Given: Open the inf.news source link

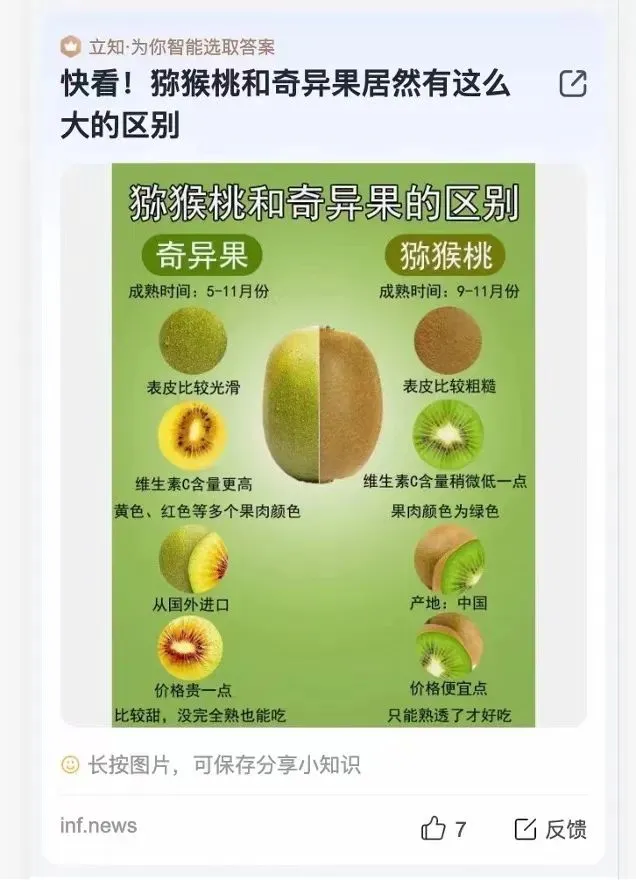Looking at the screenshot, I should [x=98, y=826].
